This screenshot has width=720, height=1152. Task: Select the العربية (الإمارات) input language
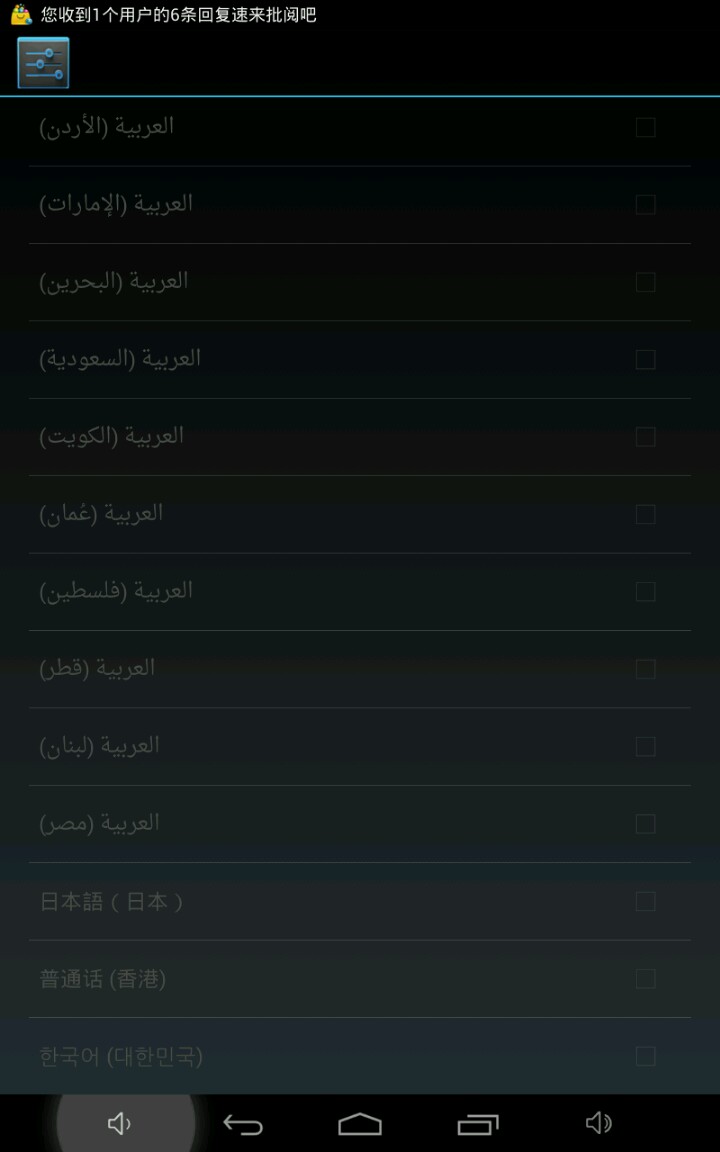645,205
